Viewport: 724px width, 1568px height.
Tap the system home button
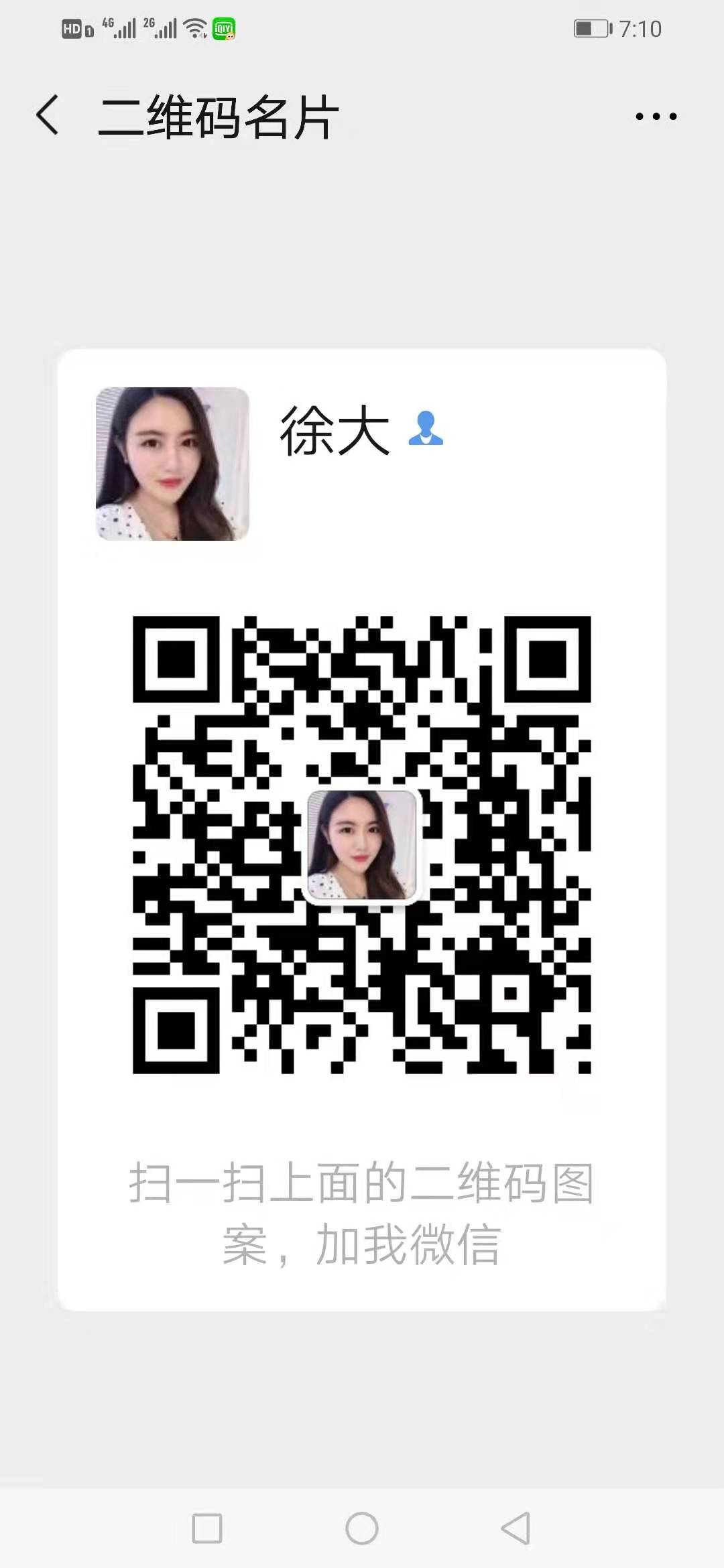pos(362,1528)
